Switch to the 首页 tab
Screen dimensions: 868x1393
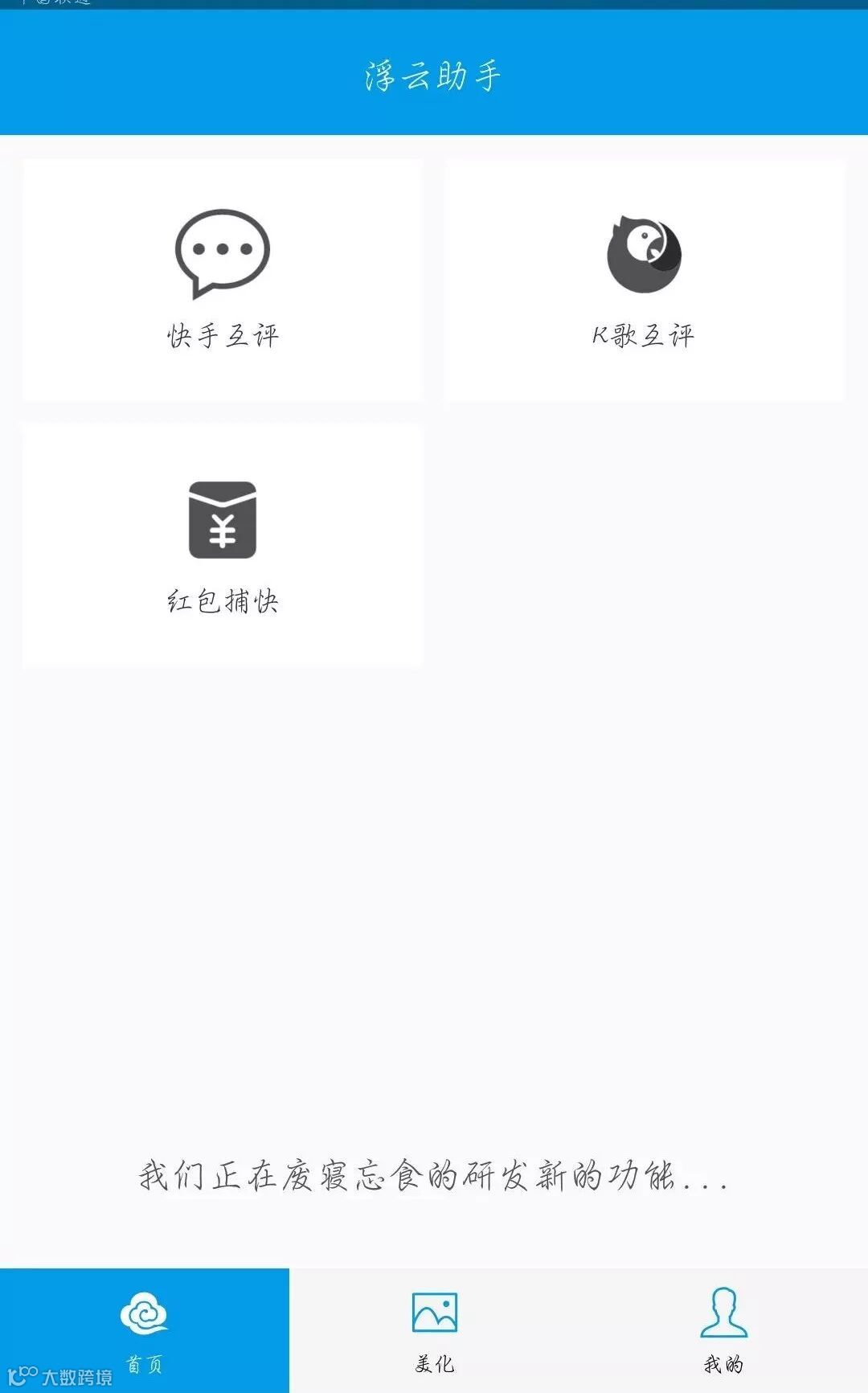click(x=145, y=1329)
